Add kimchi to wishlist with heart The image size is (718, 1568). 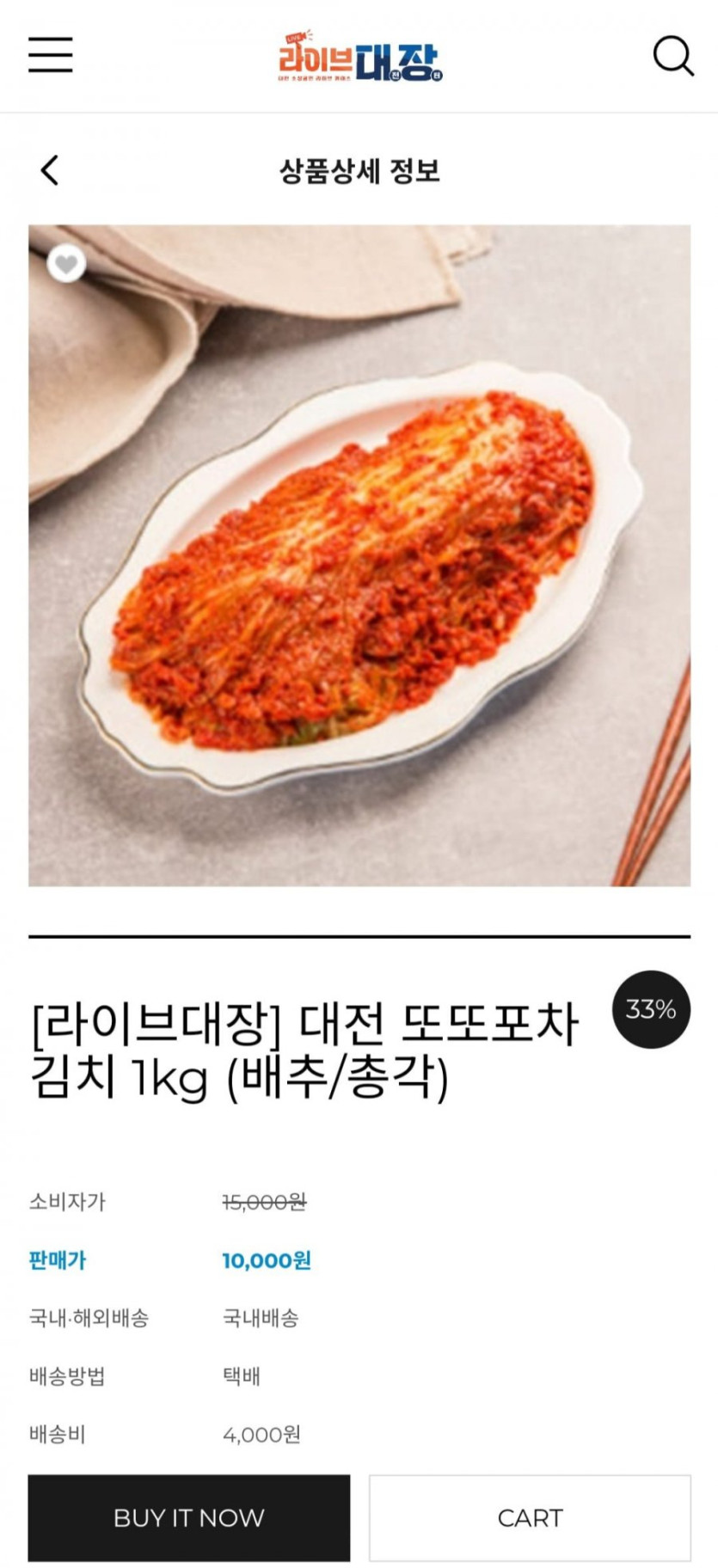[x=66, y=263]
